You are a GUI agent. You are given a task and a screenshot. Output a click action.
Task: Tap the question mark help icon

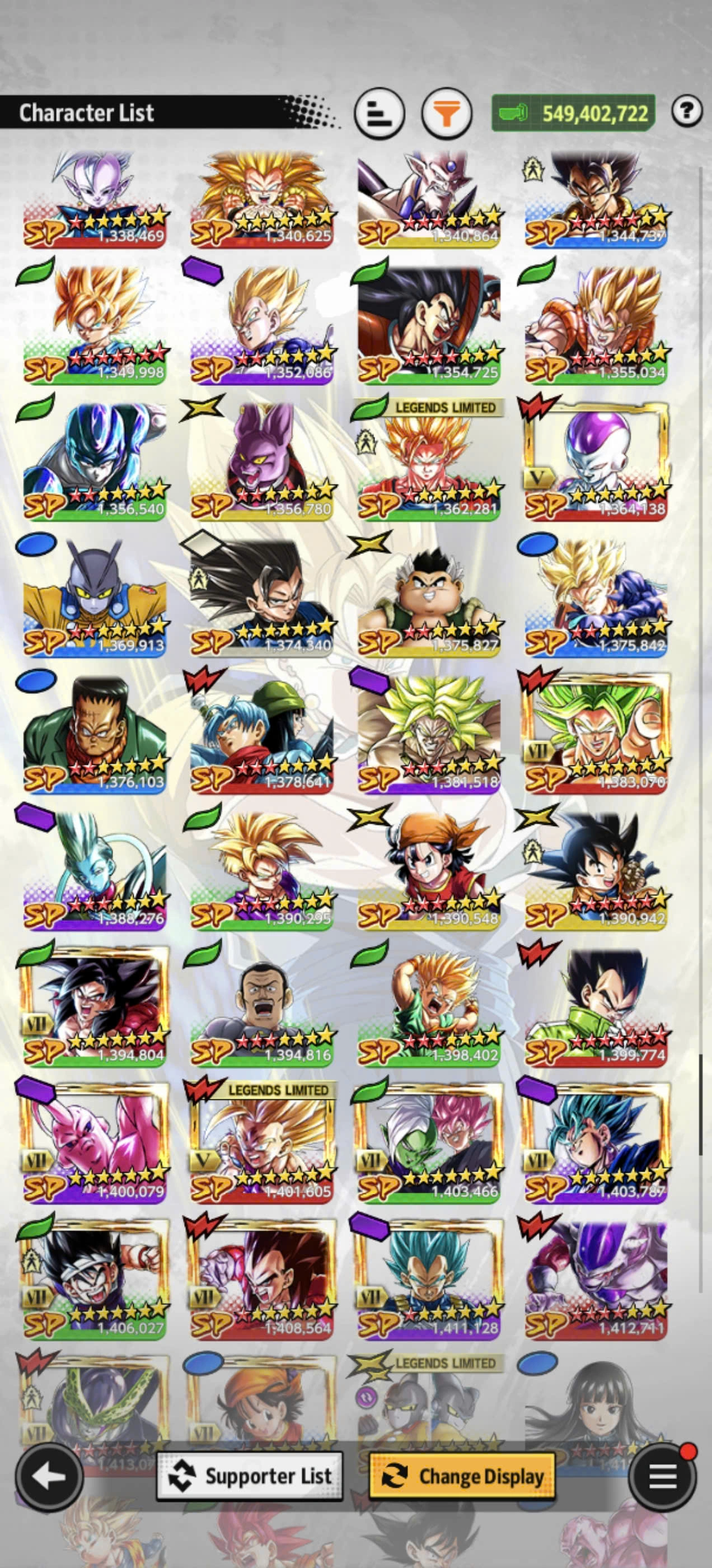(x=687, y=111)
